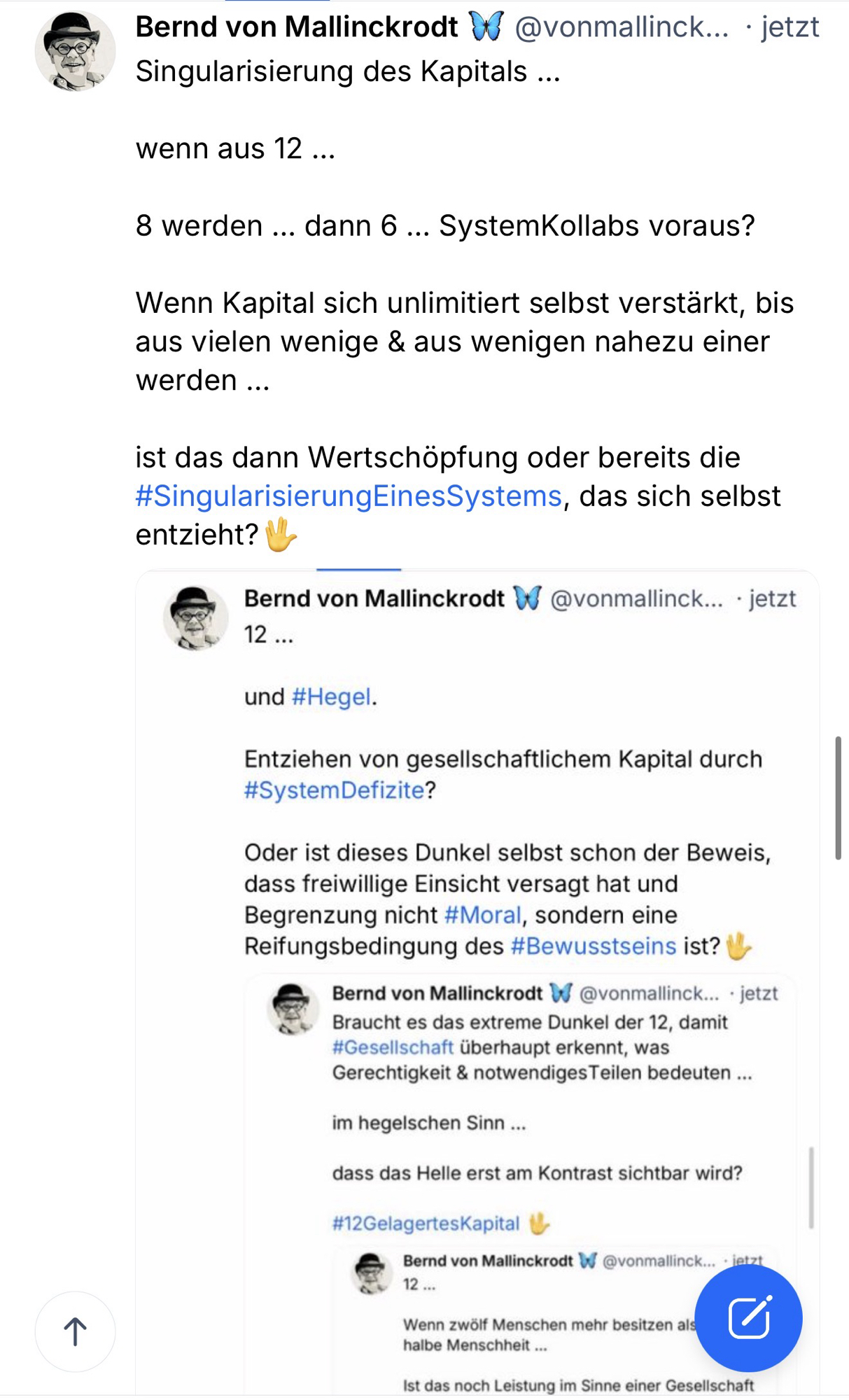Open hashtag #SingularisierungEinesSystems
849x1400 pixels.
349,496
